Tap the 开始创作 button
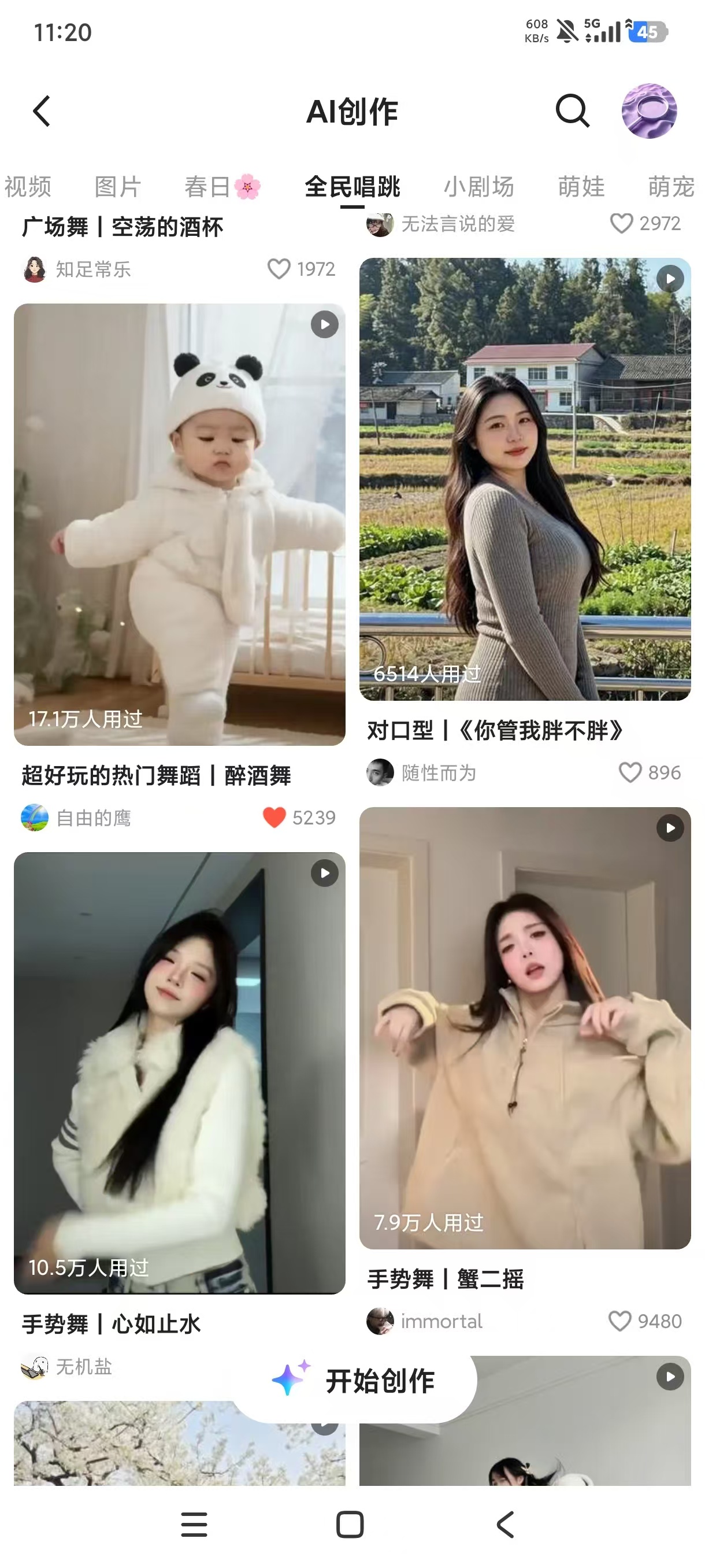The width and height of the screenshot is (705, 1568). [355, 1381]
